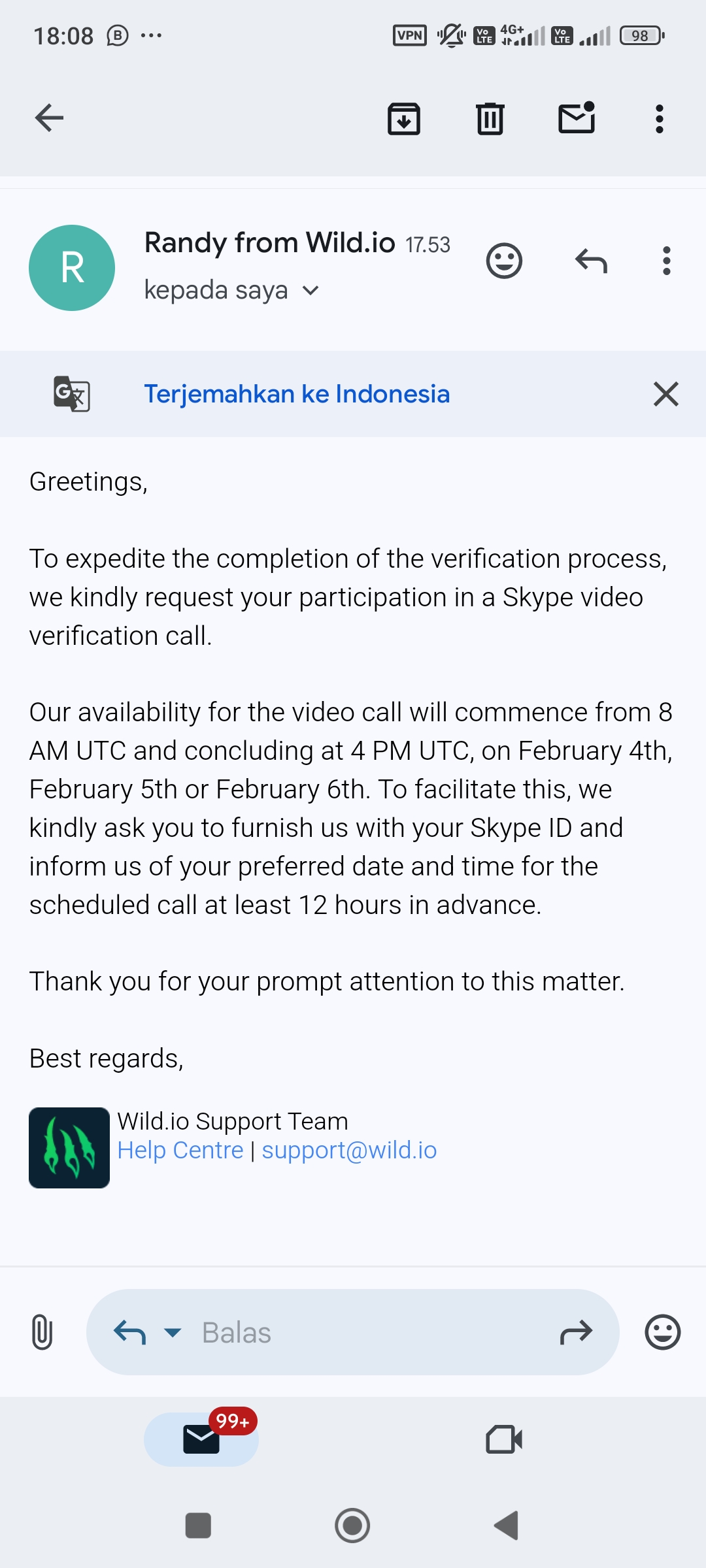Switch to the Meet video tab

[504, 1439]
